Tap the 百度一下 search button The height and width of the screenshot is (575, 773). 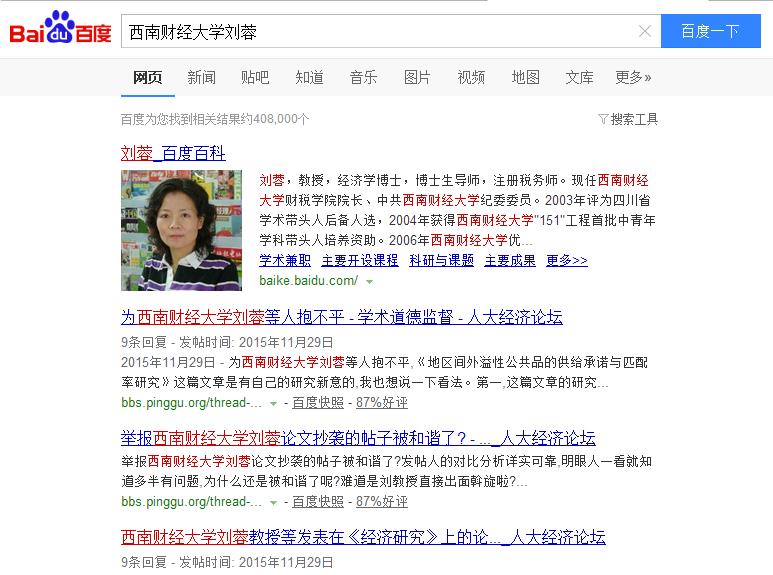[709, 31]
